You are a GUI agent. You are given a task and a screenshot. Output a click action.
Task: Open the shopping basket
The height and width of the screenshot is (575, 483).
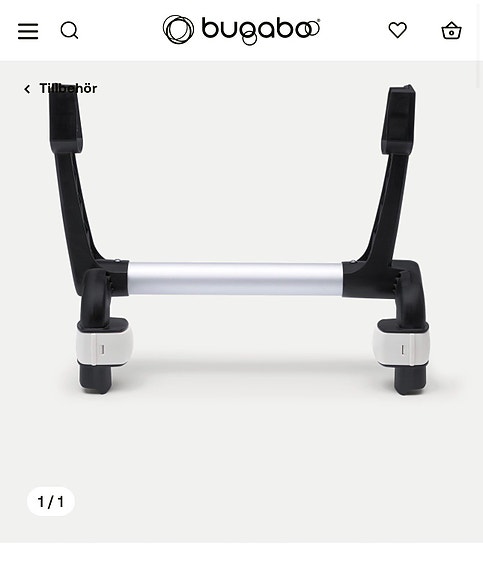tap(451, 30)
